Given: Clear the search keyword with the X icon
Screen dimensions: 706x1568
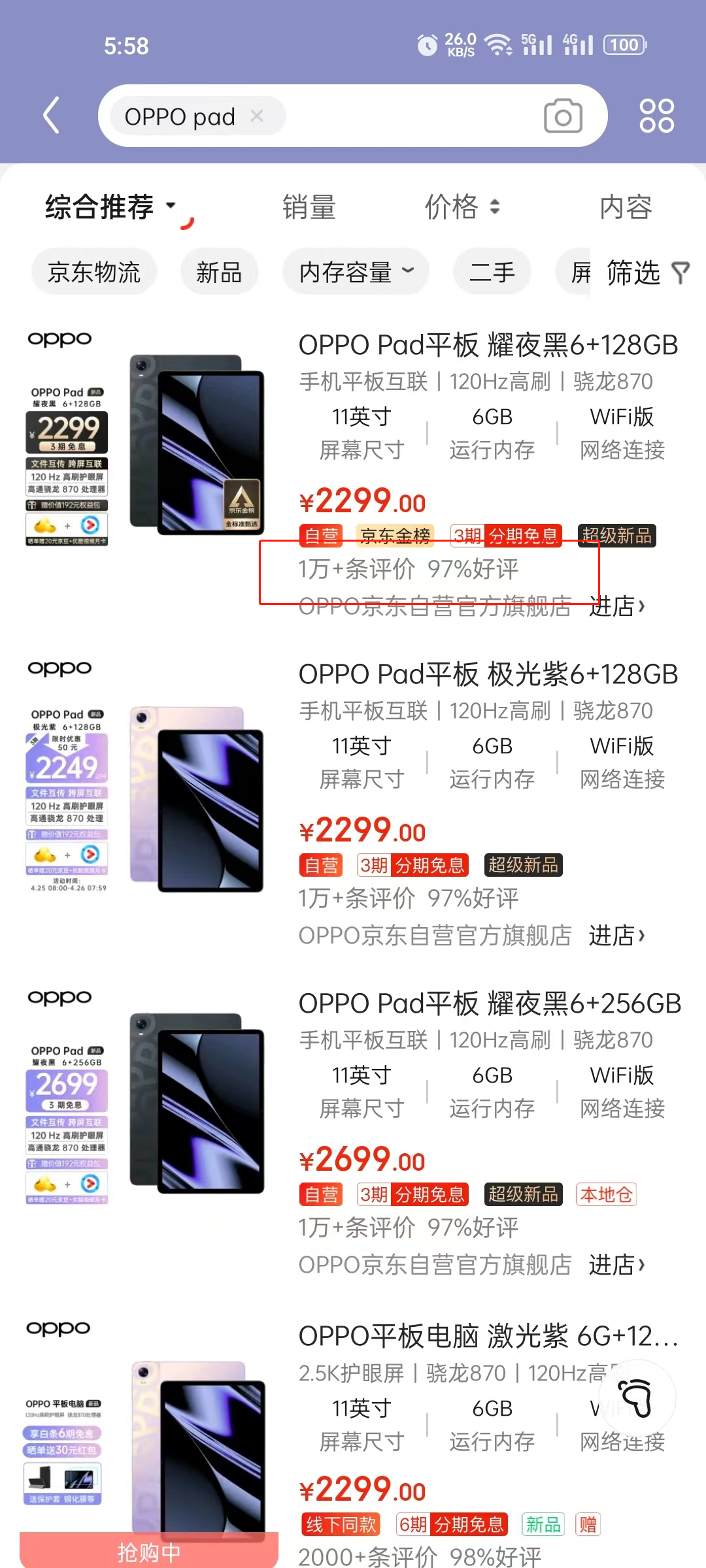Looking at the screenshot, I should 258,116.
